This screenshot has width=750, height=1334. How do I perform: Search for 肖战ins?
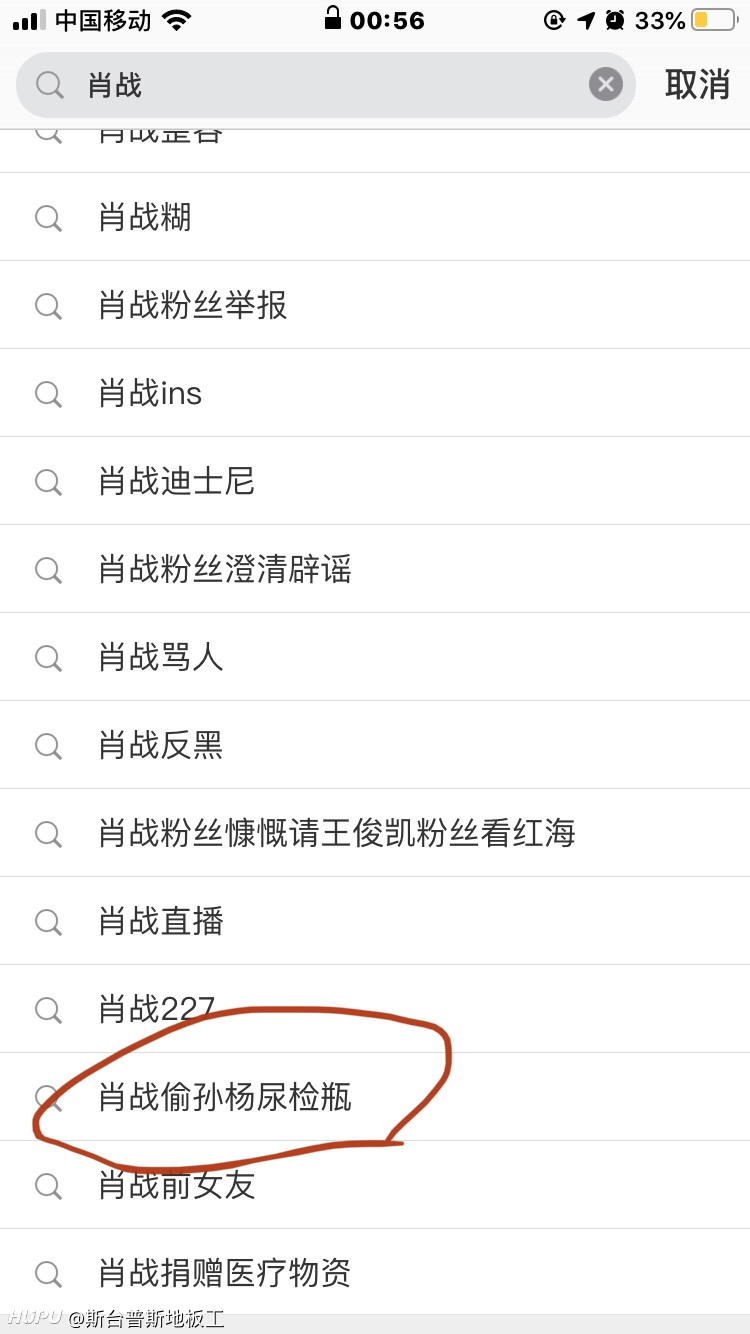375,393
